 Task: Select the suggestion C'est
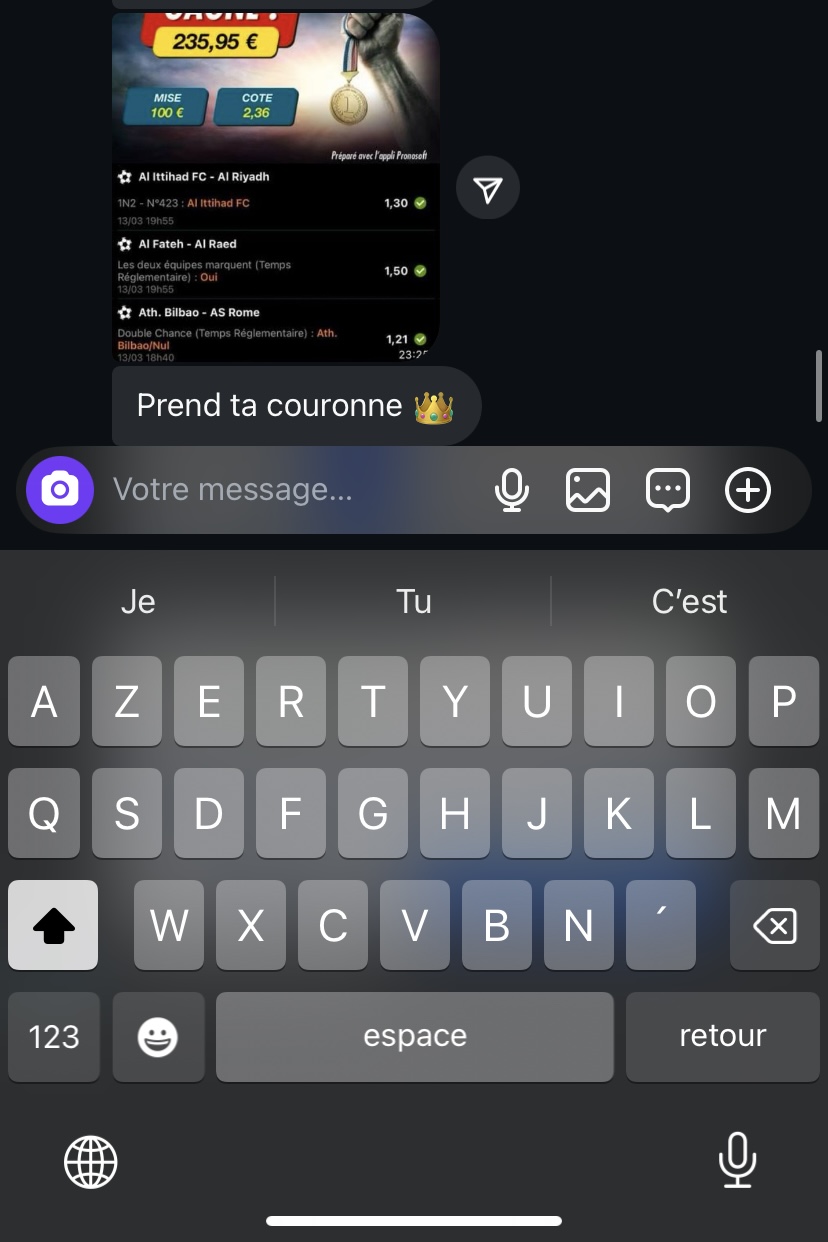pos(690,601)
